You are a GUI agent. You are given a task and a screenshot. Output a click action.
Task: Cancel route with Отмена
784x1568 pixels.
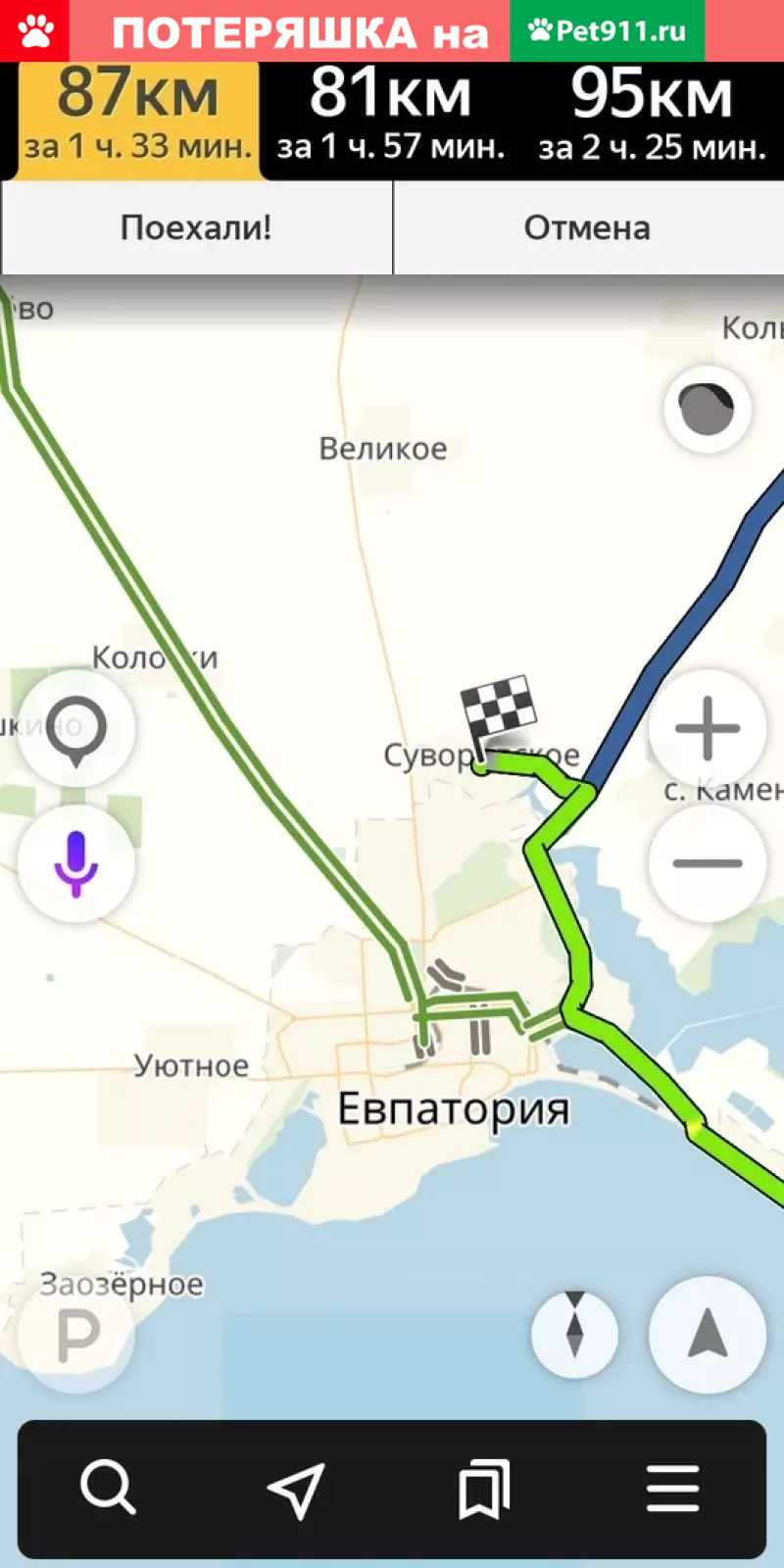[587, 227]
